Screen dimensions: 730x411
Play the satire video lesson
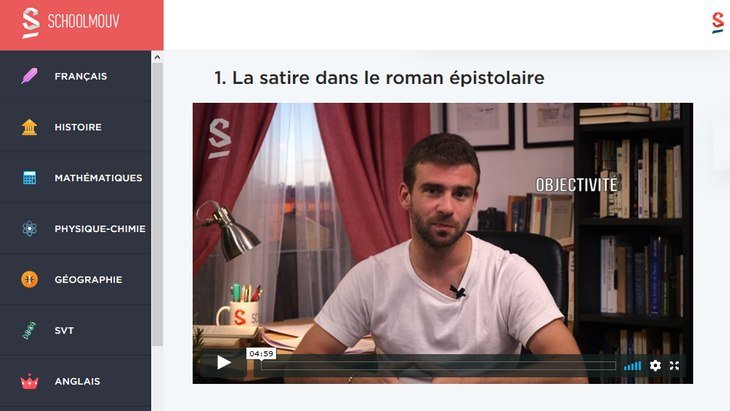tap(223, 364)
